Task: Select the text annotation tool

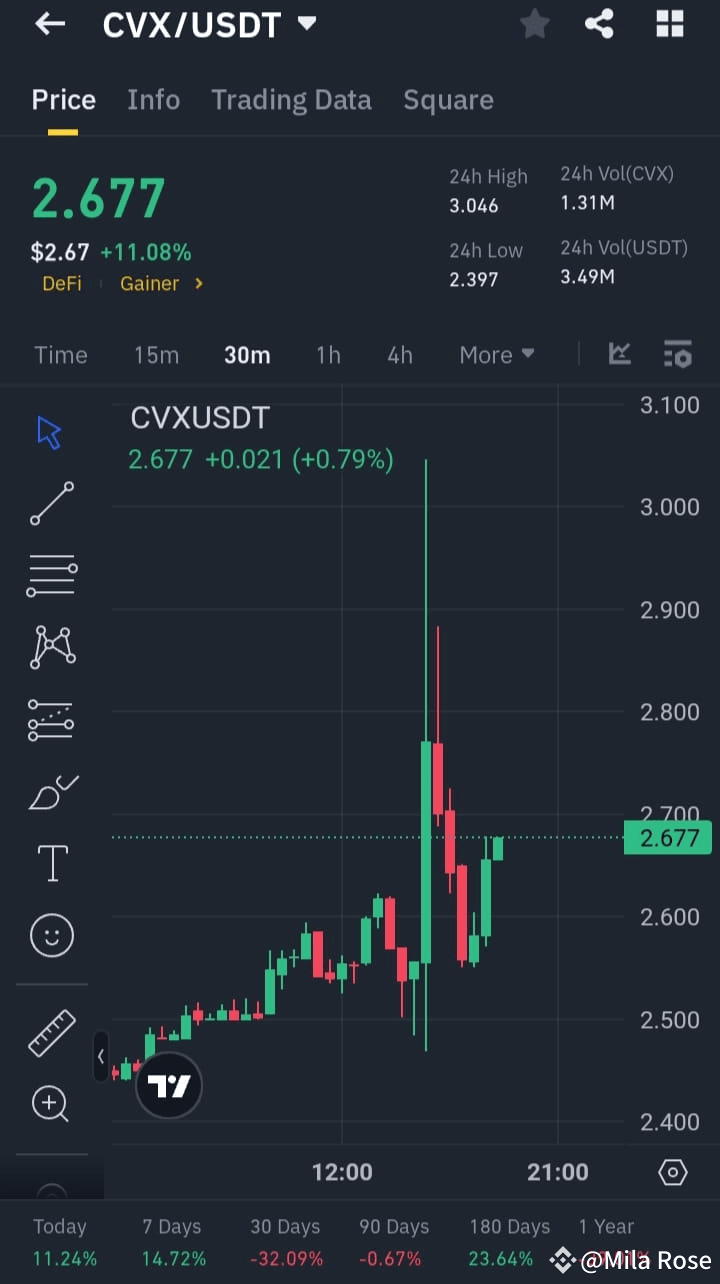Action: [x=50, y=862]
